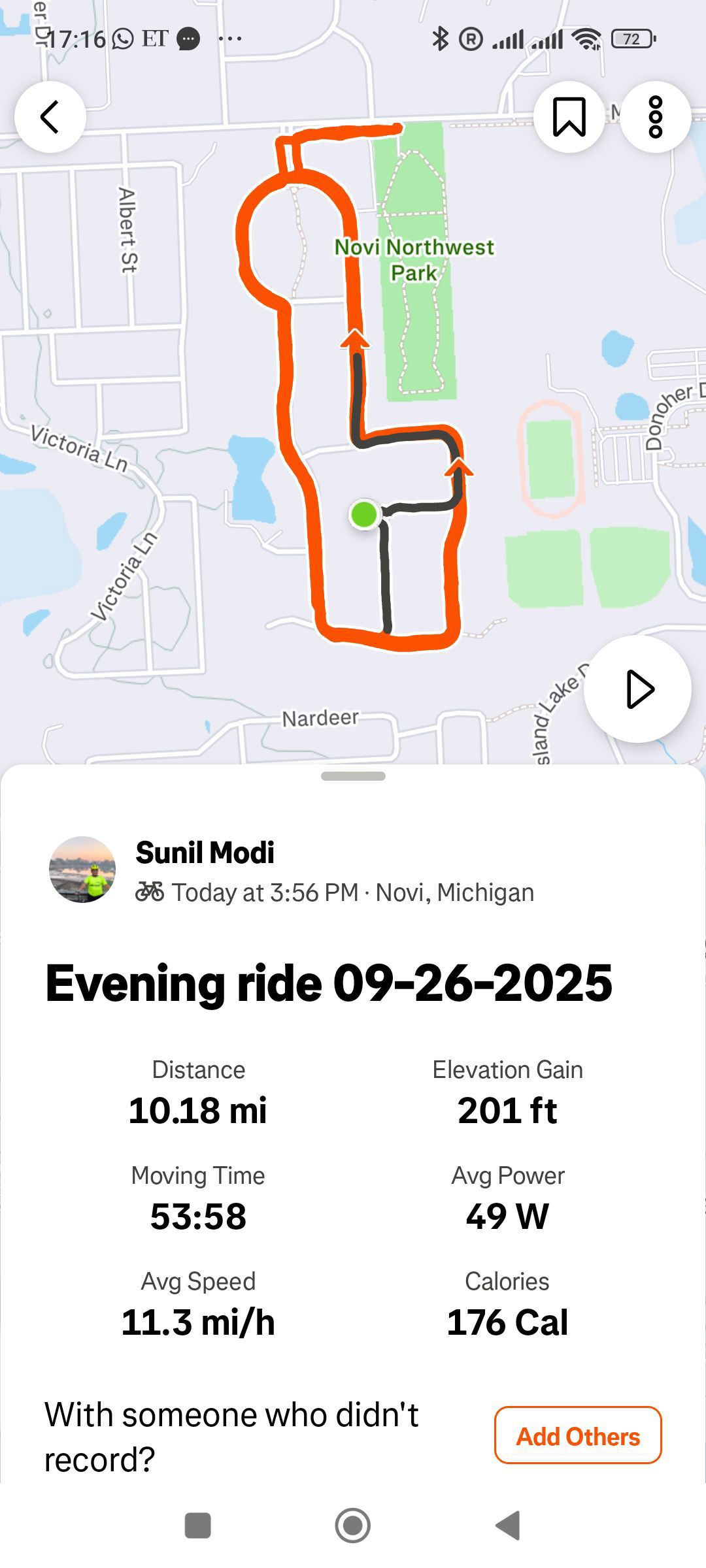706x1568 pixels.
Task: Open the three-dot overflow menu
Action: pyautogui.click(x=656, y=117)
